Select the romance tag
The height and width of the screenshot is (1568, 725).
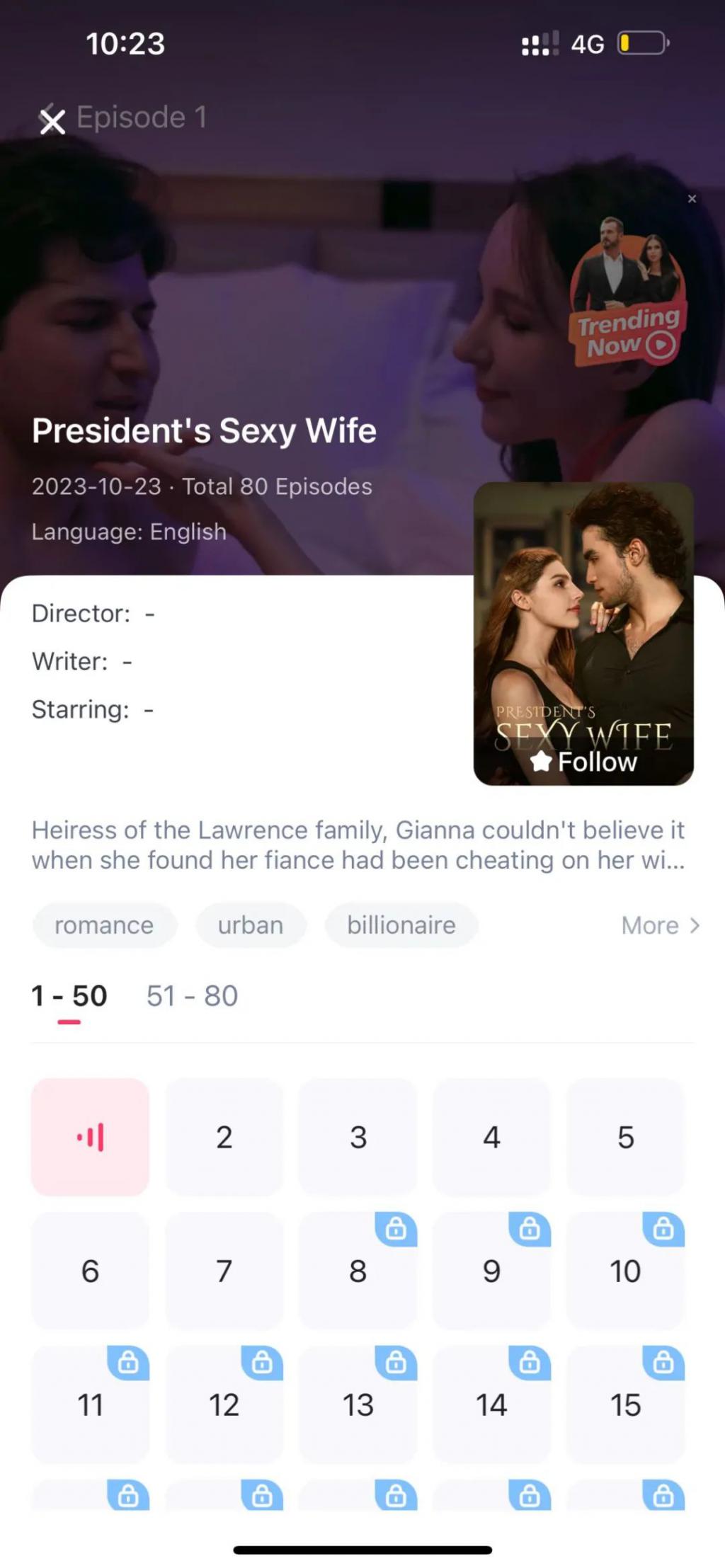(104, 925)
